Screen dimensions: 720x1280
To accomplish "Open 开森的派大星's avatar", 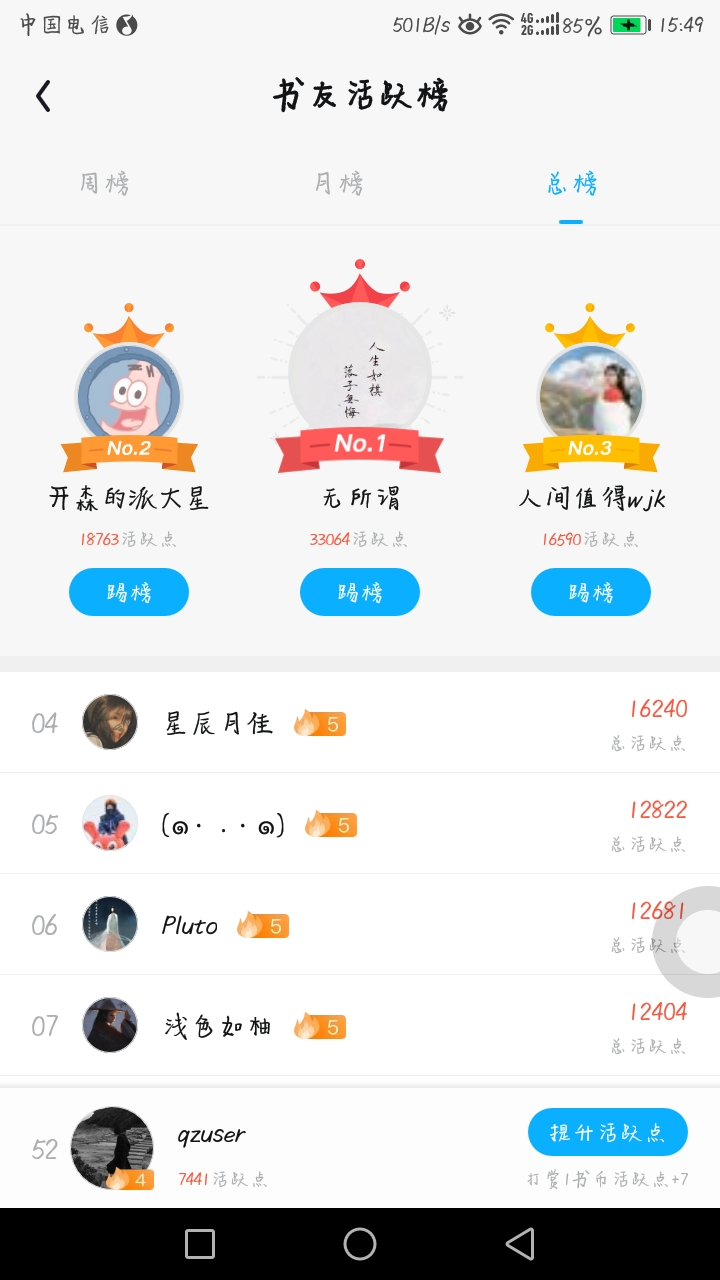I will coord(129,397).
